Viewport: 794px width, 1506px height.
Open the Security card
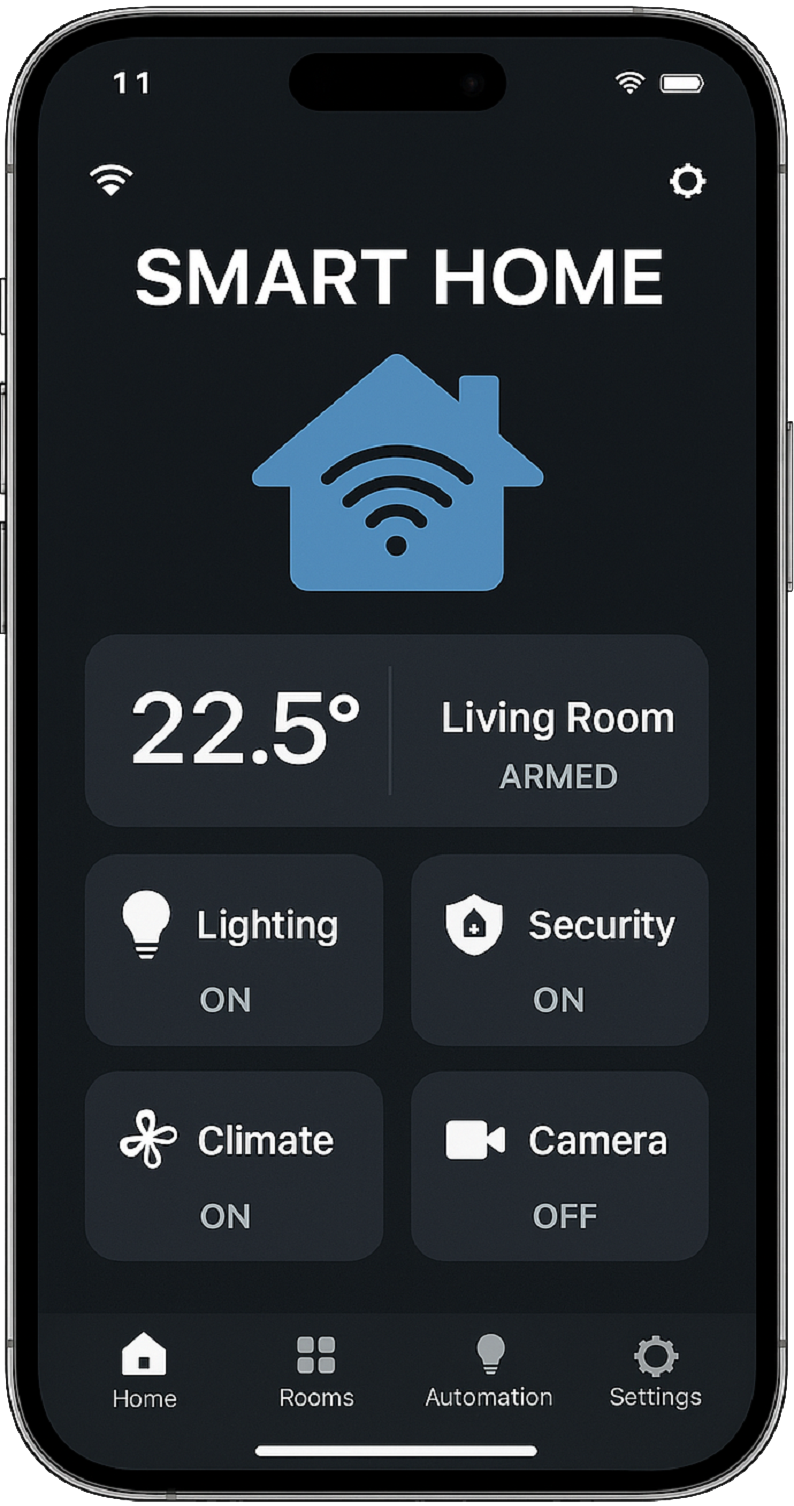point(560,949)
